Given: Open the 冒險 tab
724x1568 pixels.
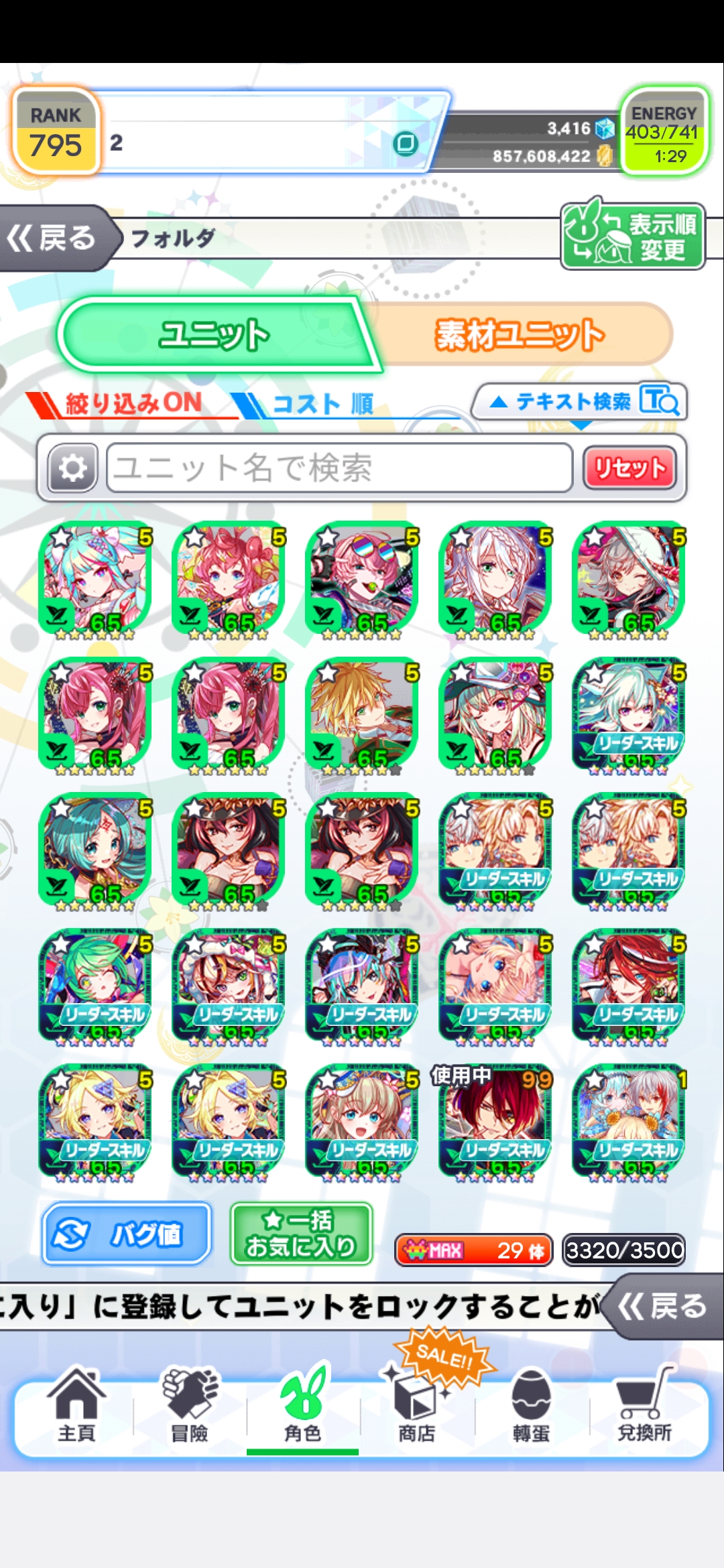Looking at the screenshot, I should [190, 1407].
